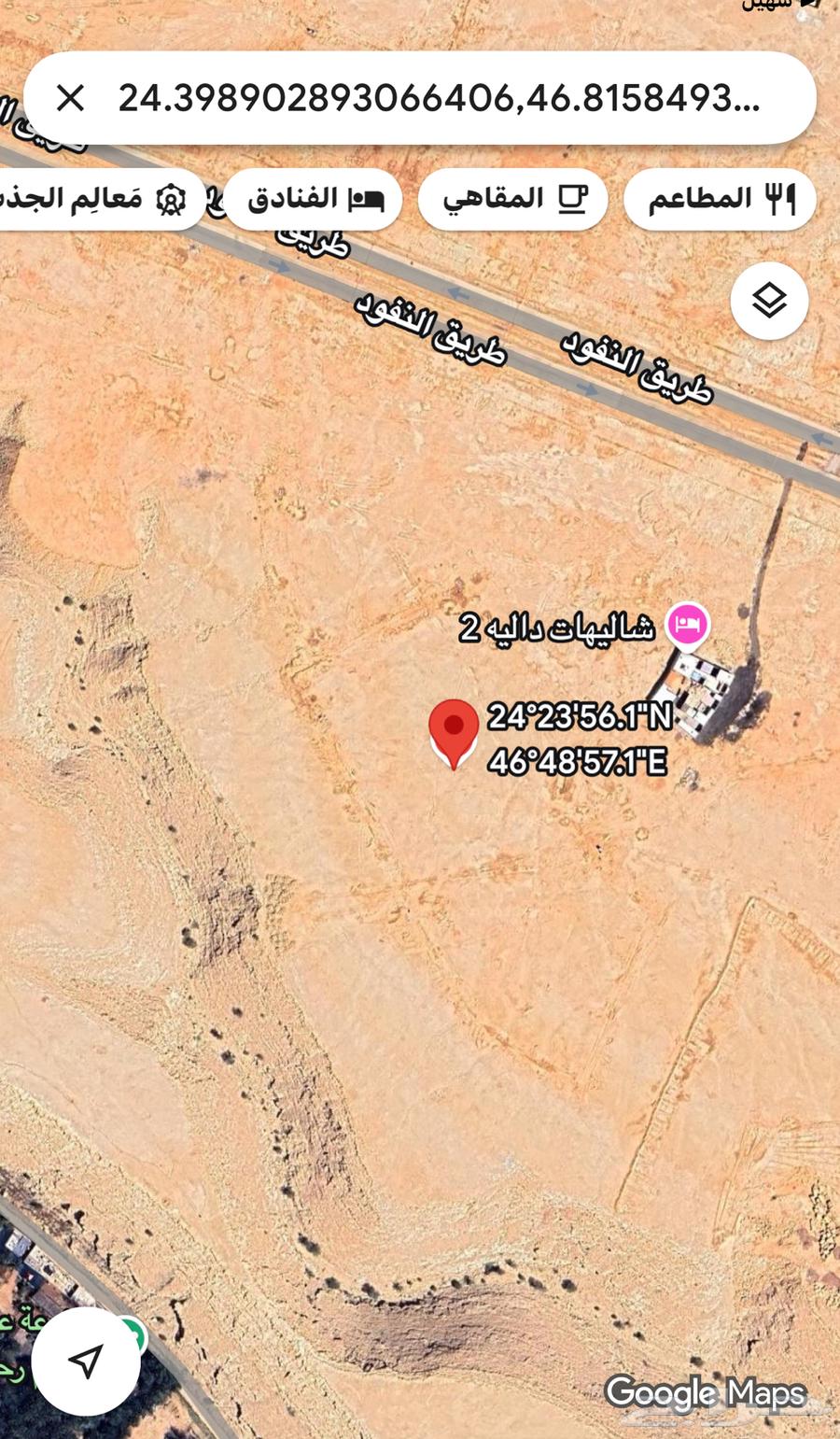
Task: Select the المطاعم (restaurants) chip
Action: click(721, 198)
